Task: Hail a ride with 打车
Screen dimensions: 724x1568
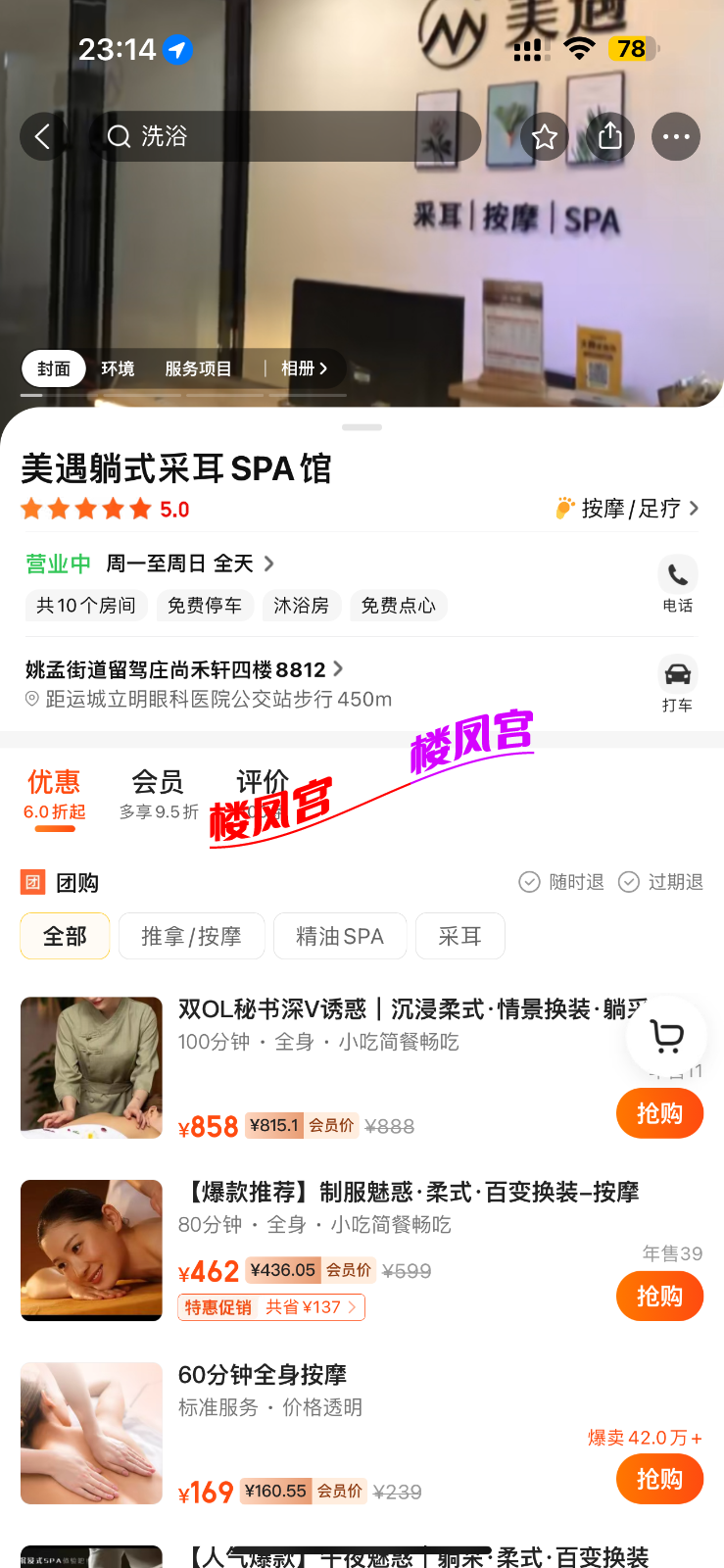Action: click(677, 683)
